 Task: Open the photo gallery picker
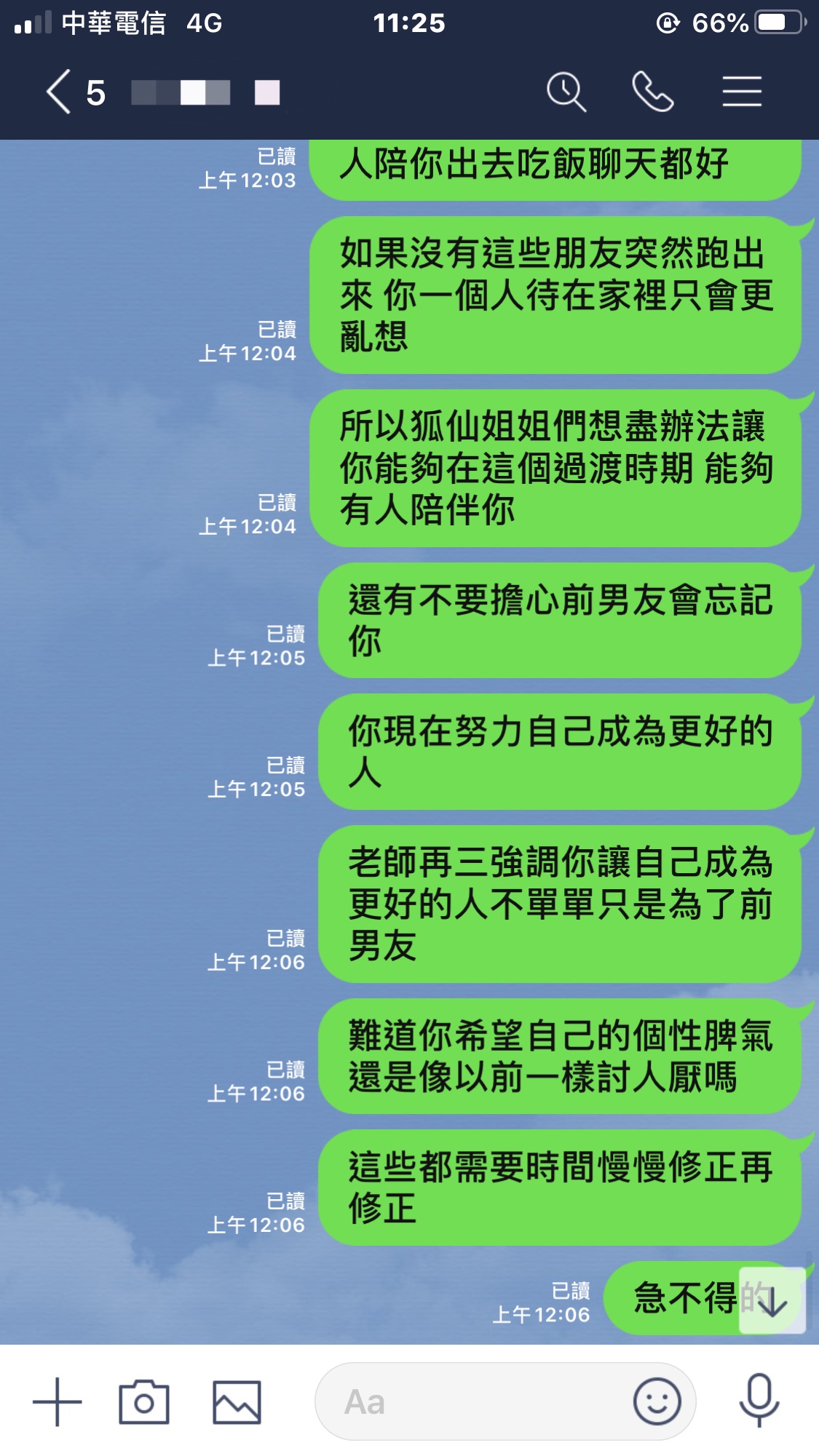pos(237,1401)
